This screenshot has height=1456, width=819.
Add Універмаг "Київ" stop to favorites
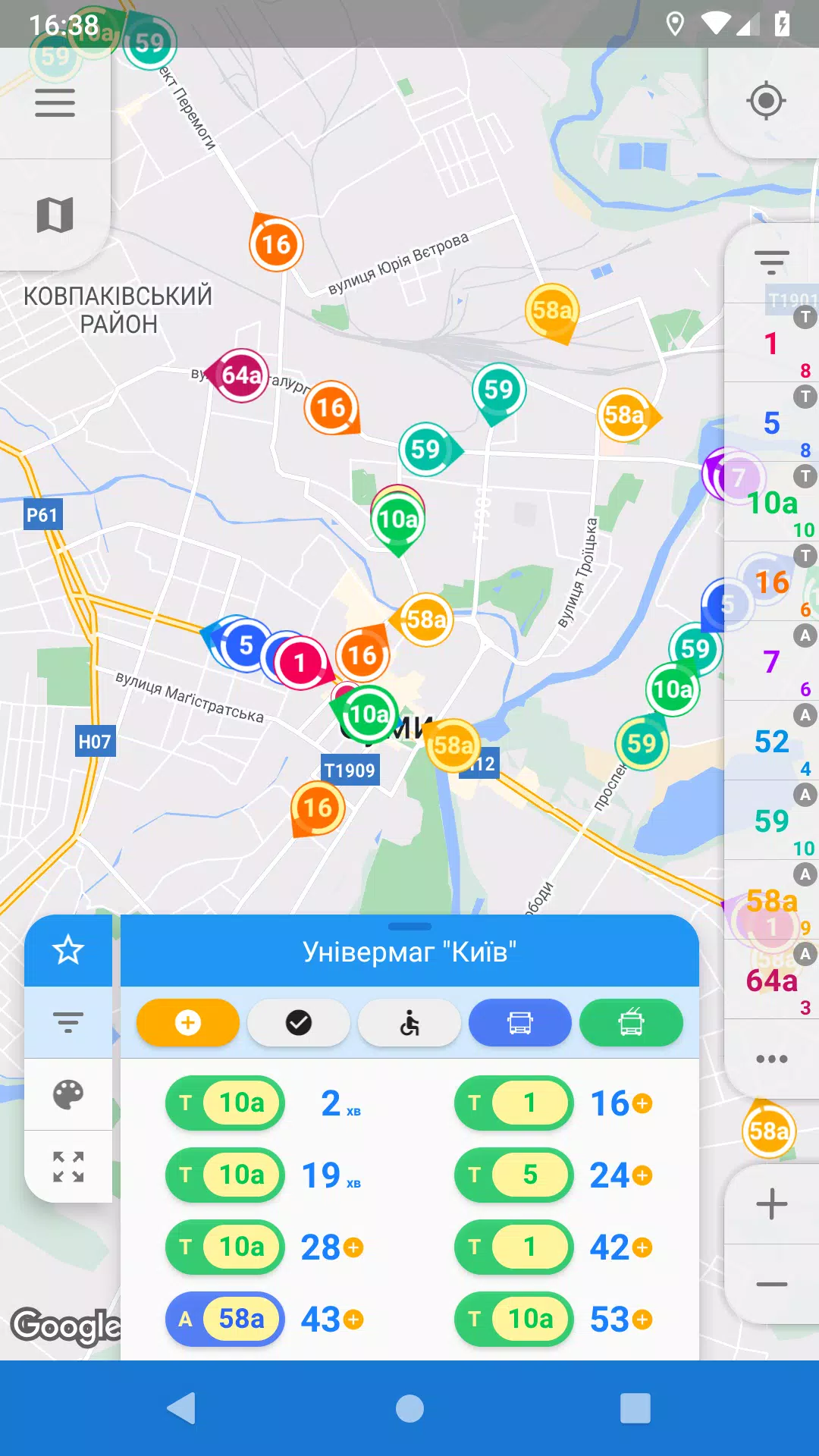click(68, 950)
